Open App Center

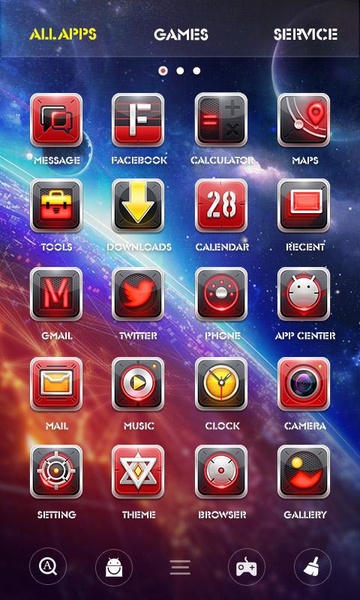click(x=304, y=294)
